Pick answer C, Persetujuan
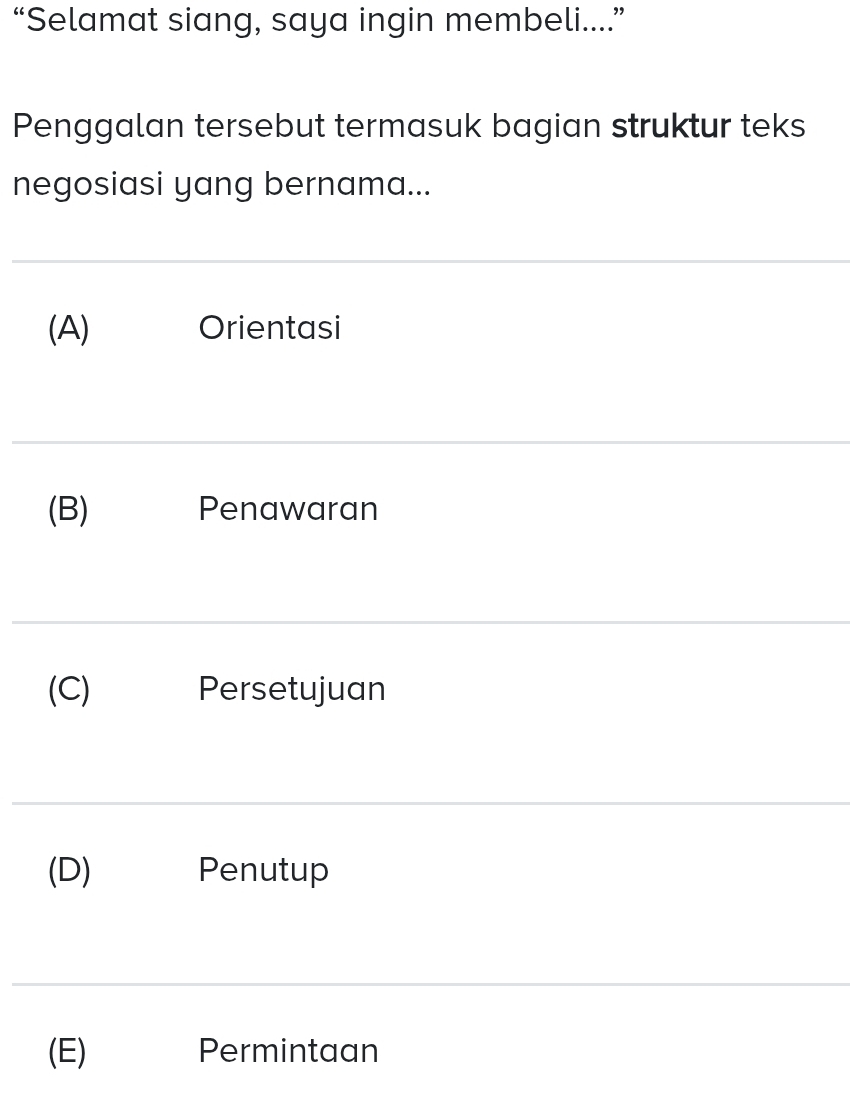This screenshot has width=850, height=1093. tap(291, 689)
